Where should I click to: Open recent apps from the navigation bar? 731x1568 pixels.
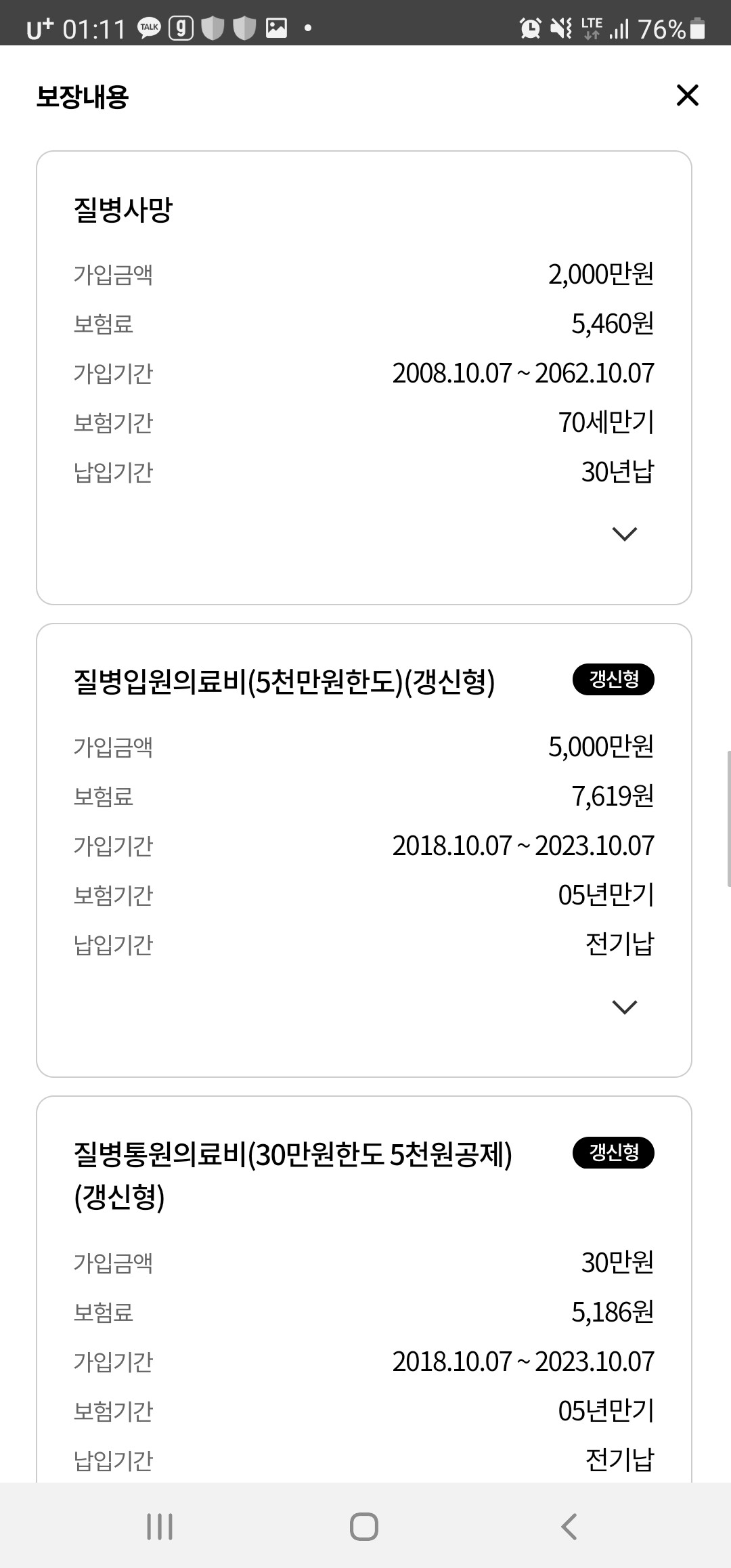(160, 1527)
